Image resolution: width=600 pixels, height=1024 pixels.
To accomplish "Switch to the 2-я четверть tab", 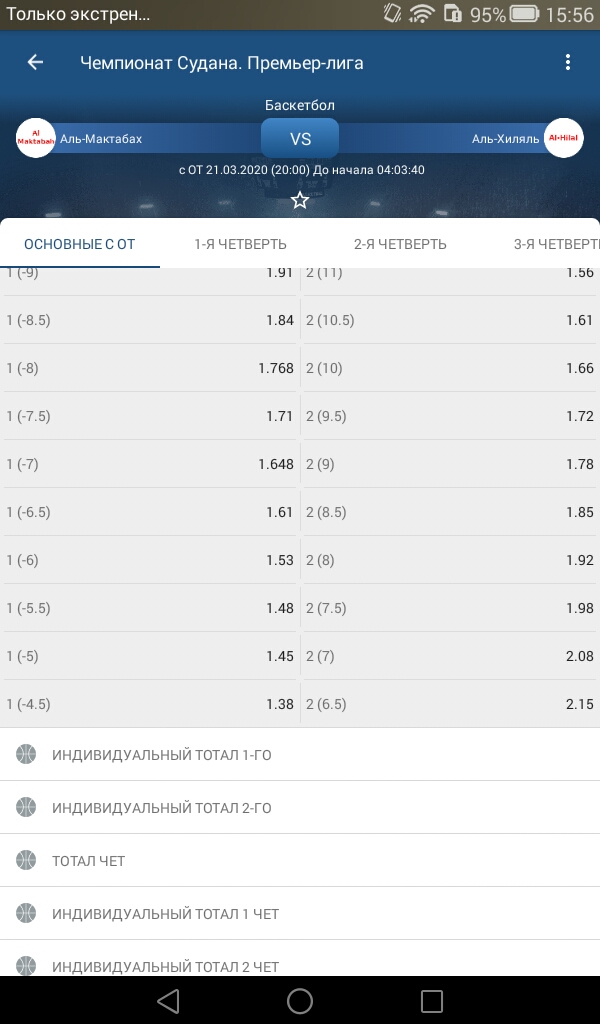I will [400, 244].
